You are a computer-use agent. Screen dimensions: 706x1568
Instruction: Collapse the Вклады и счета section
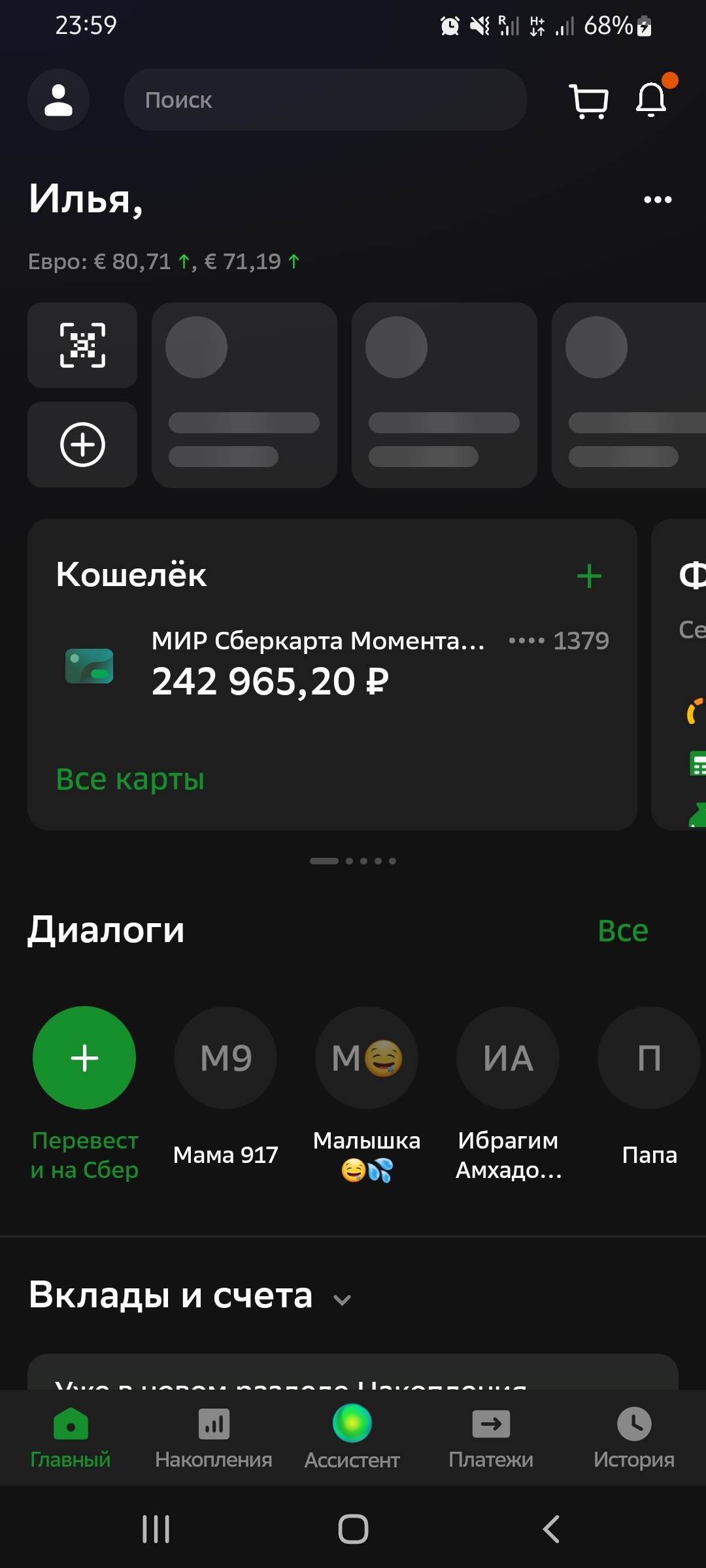[343, 1299]
